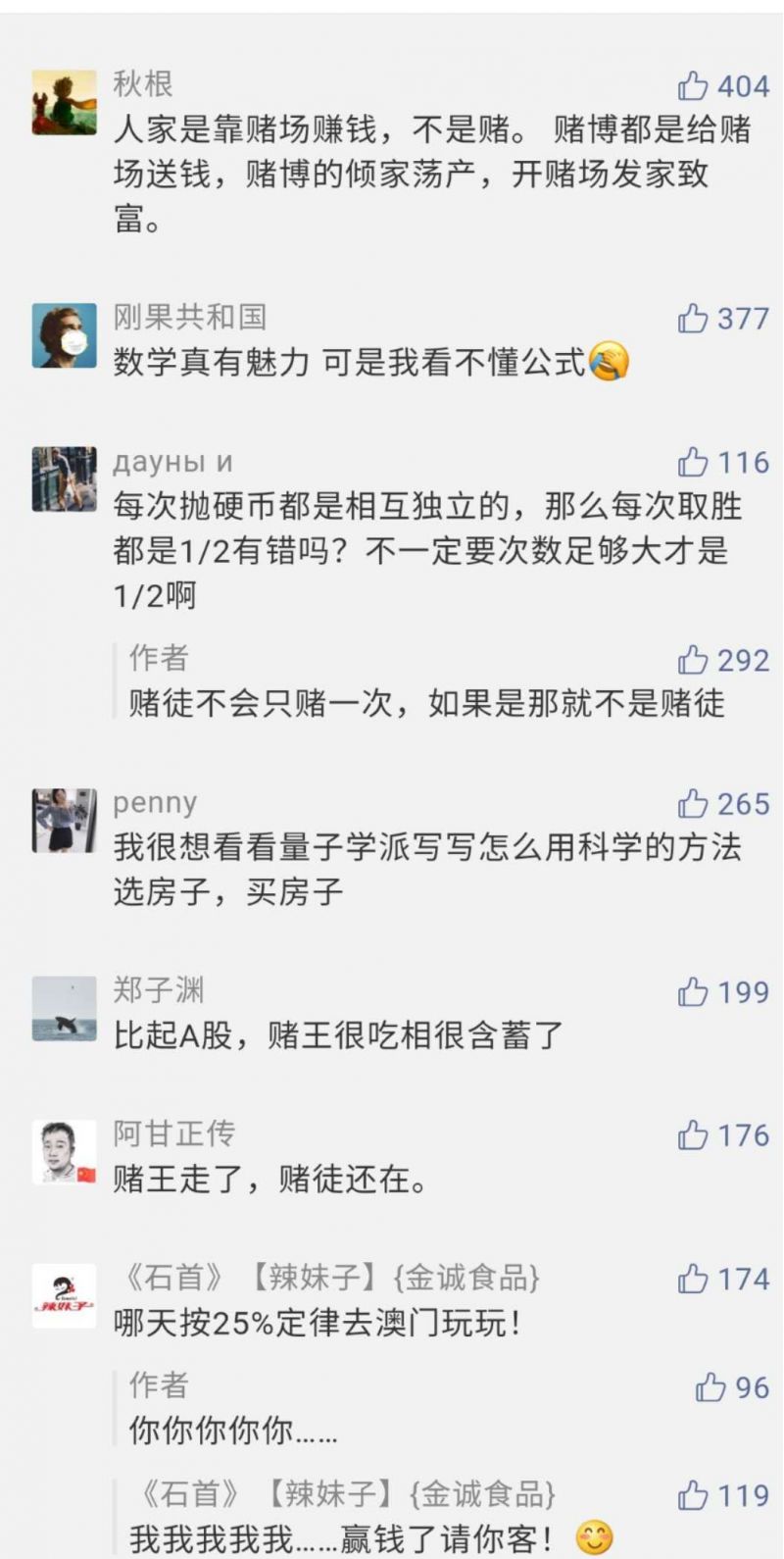Screen dimensions: 784x1559
Task: Open the 辣妹子 commenter's avatar
Action: (x=65, y=1295)
